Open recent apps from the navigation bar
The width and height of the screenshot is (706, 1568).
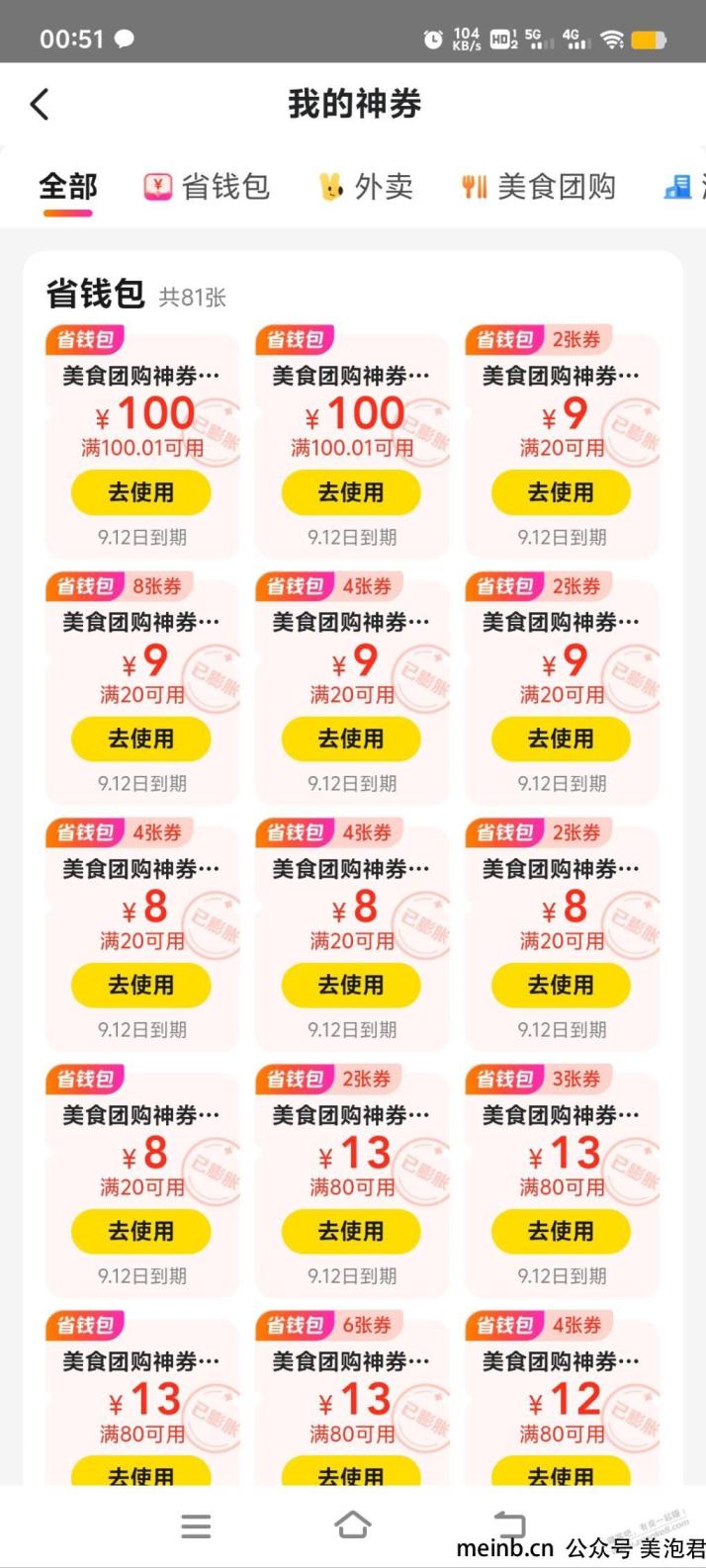pyautogui.click(x=196, y=1525)
